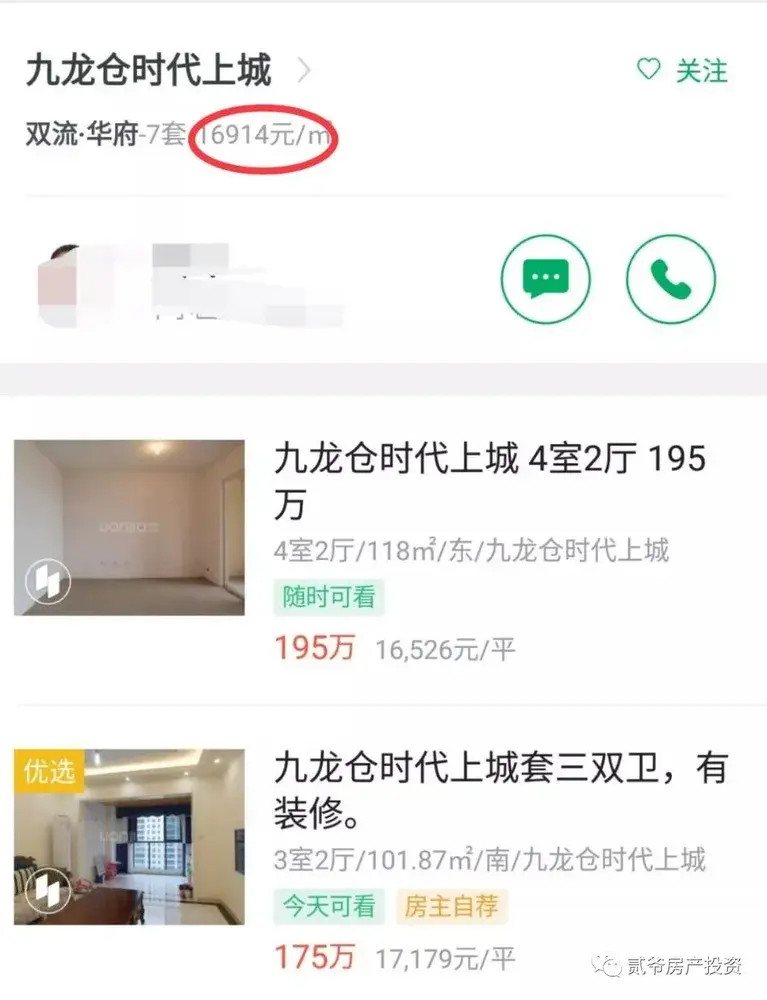Image resolution: width=767 pixels, height=1000 pixels.
Task: Follow 九龙仓时代上城 with 关注
Action: click(683, 70)
